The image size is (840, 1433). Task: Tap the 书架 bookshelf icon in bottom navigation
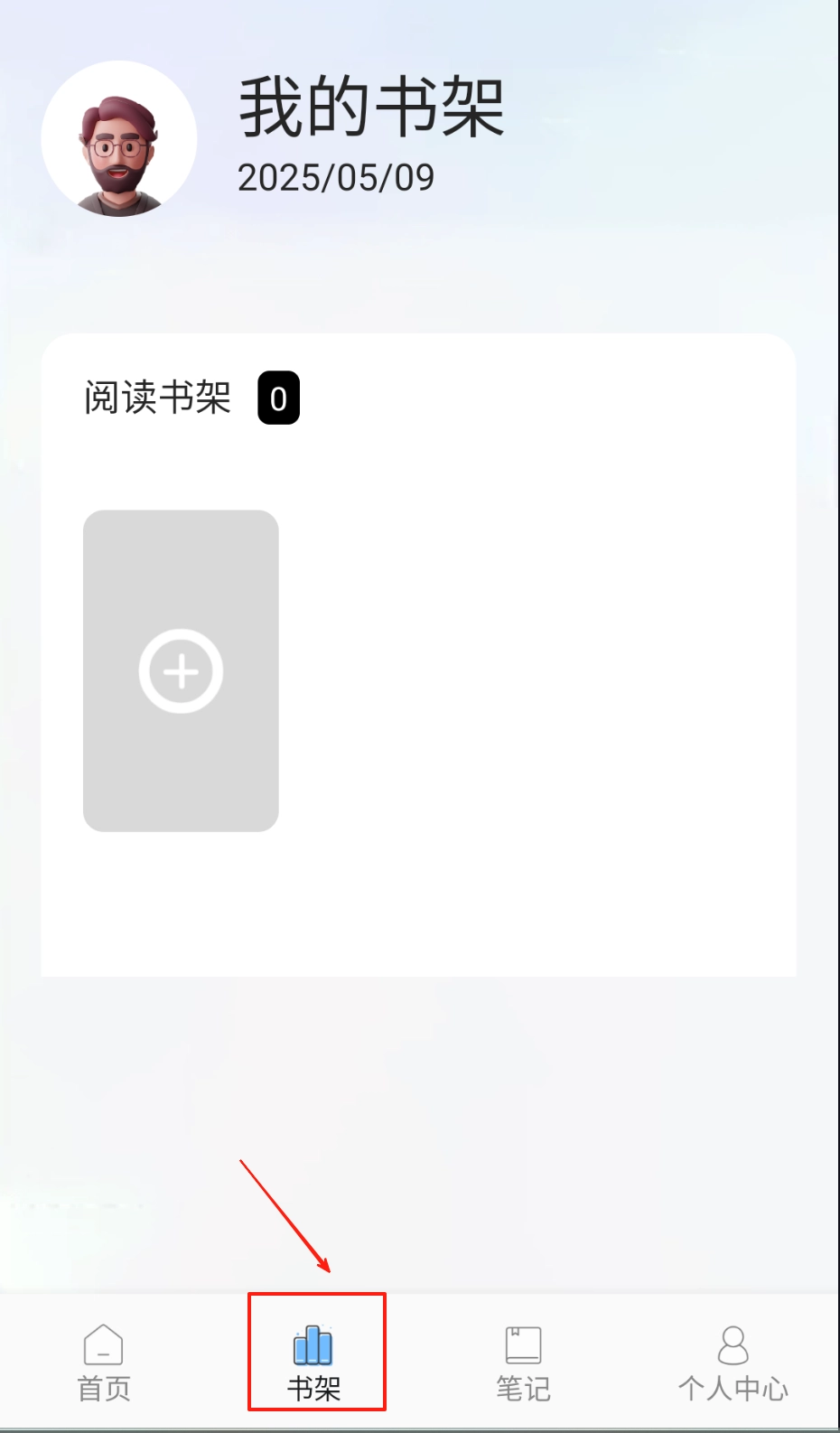pyautogui.click(x=315, y=1345)
